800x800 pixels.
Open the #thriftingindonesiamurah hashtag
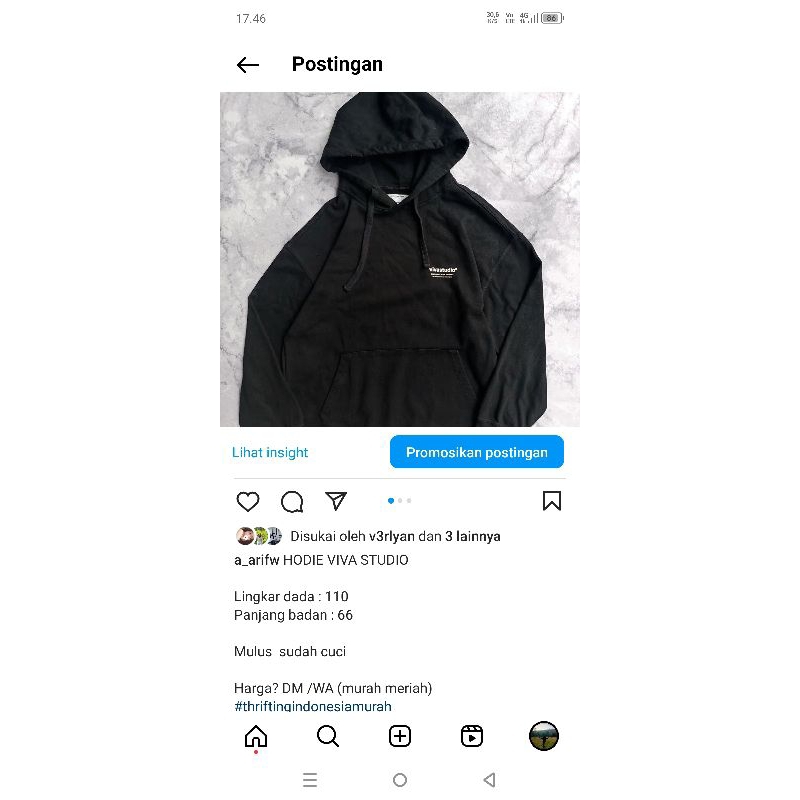(x=313, y=706)
